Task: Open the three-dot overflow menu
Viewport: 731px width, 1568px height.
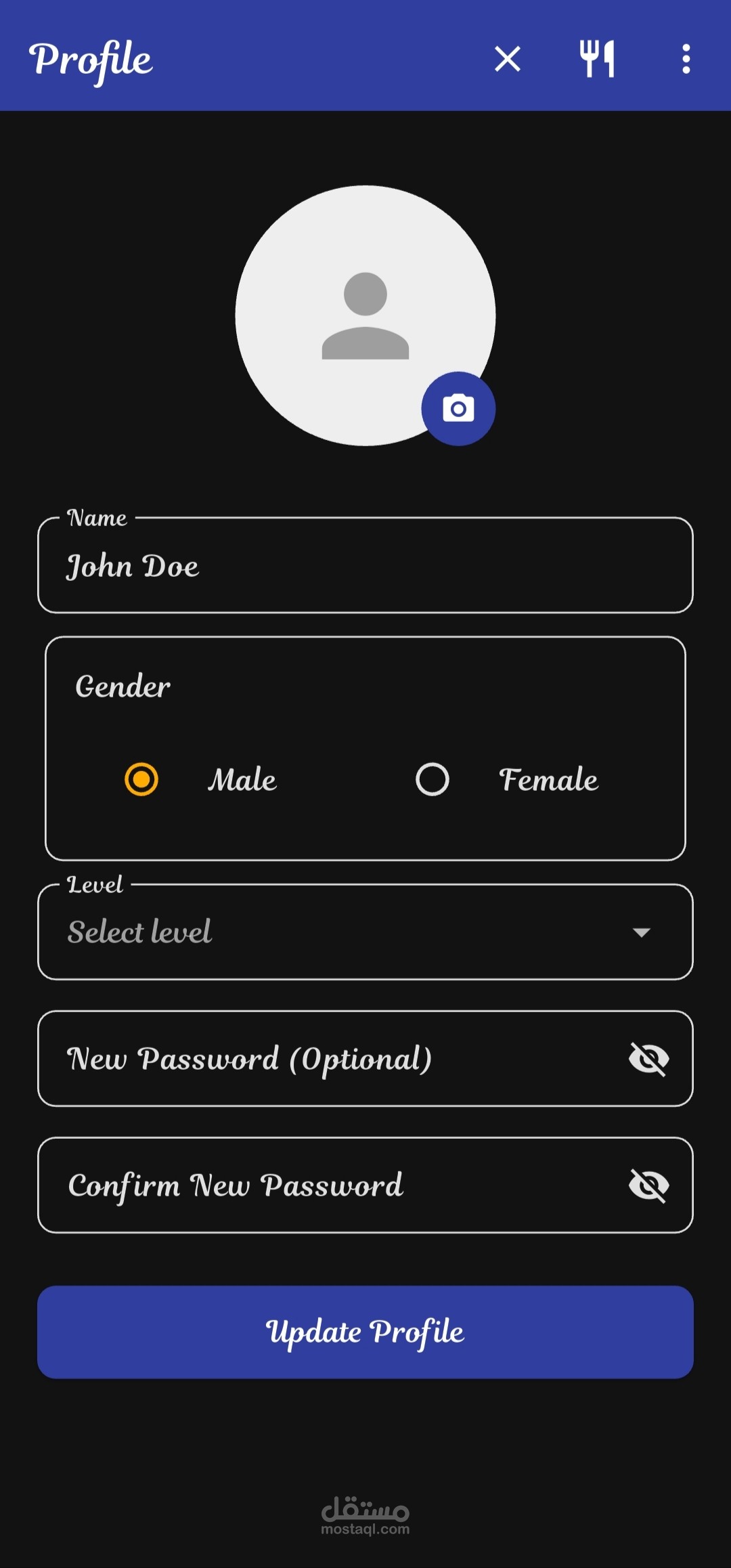Action: pos(686,59)
